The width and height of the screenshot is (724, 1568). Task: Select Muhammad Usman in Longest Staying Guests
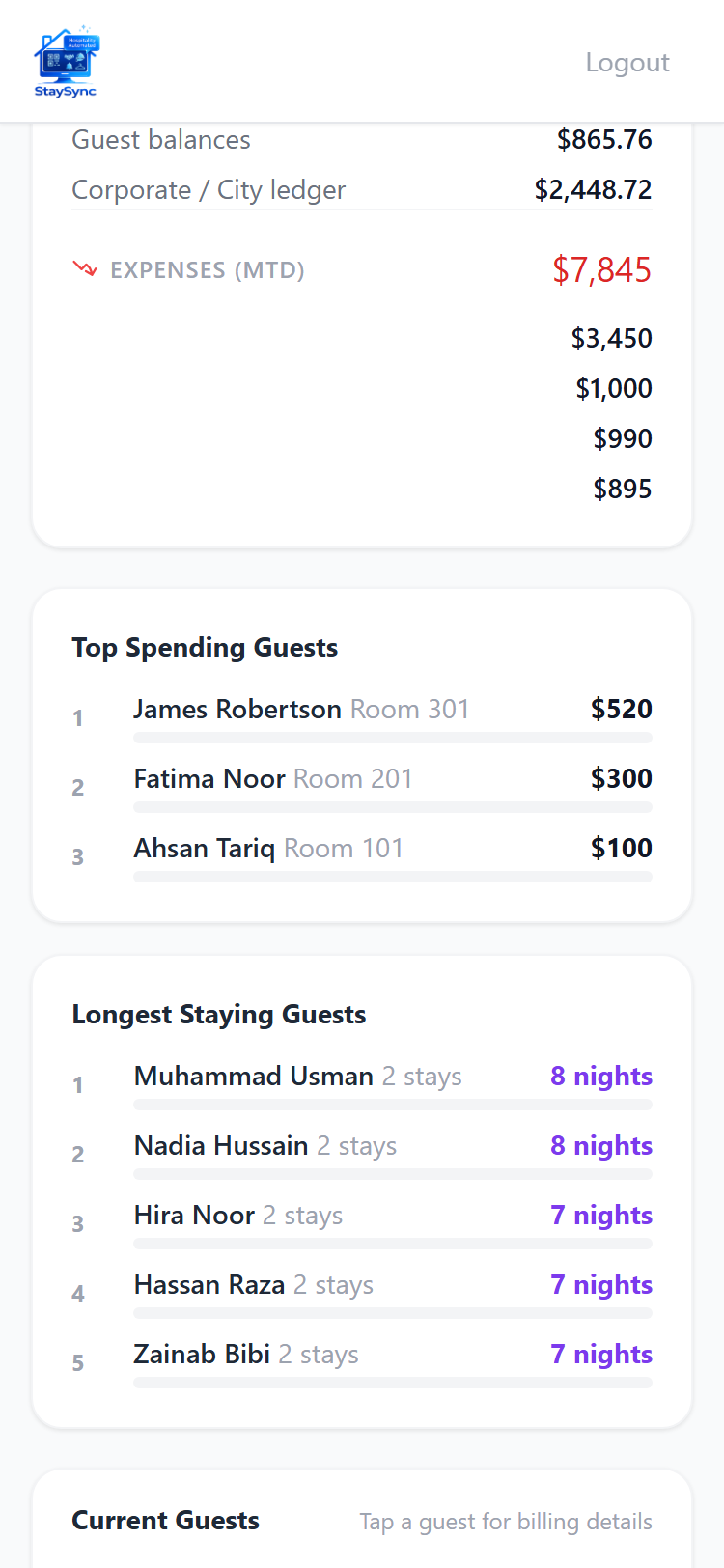pos(253,1076)
